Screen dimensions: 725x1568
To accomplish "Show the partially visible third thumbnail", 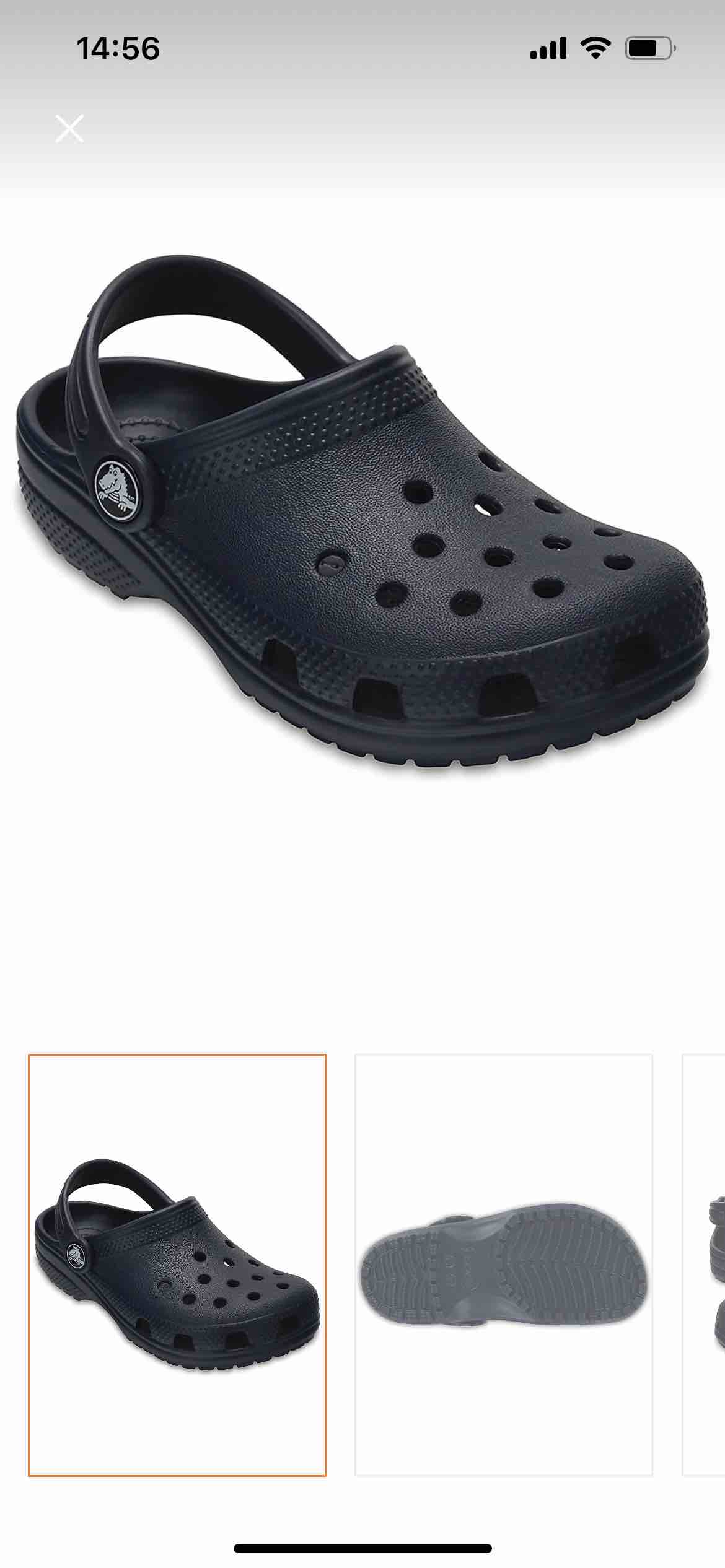I will 704,1265.
